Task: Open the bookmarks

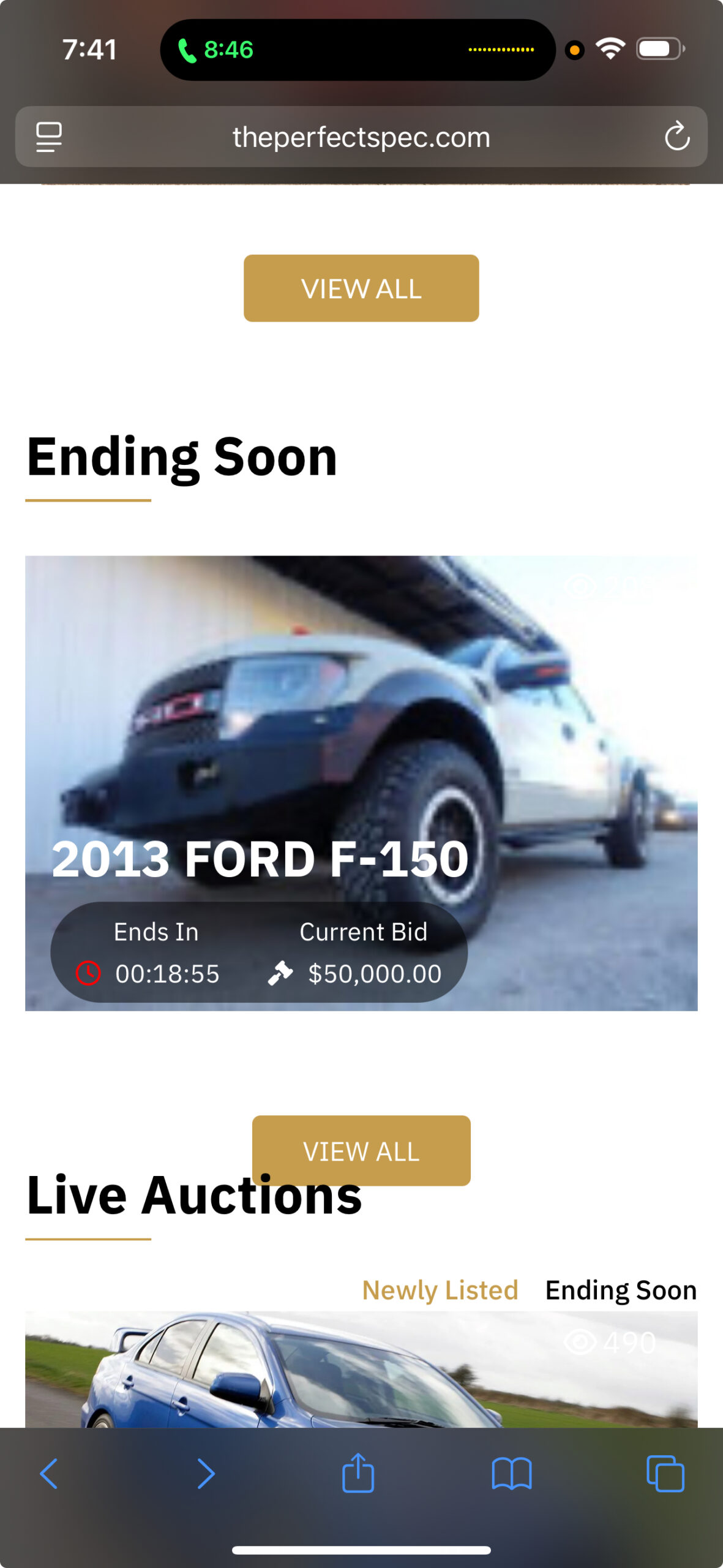Action: [512, 1474]
